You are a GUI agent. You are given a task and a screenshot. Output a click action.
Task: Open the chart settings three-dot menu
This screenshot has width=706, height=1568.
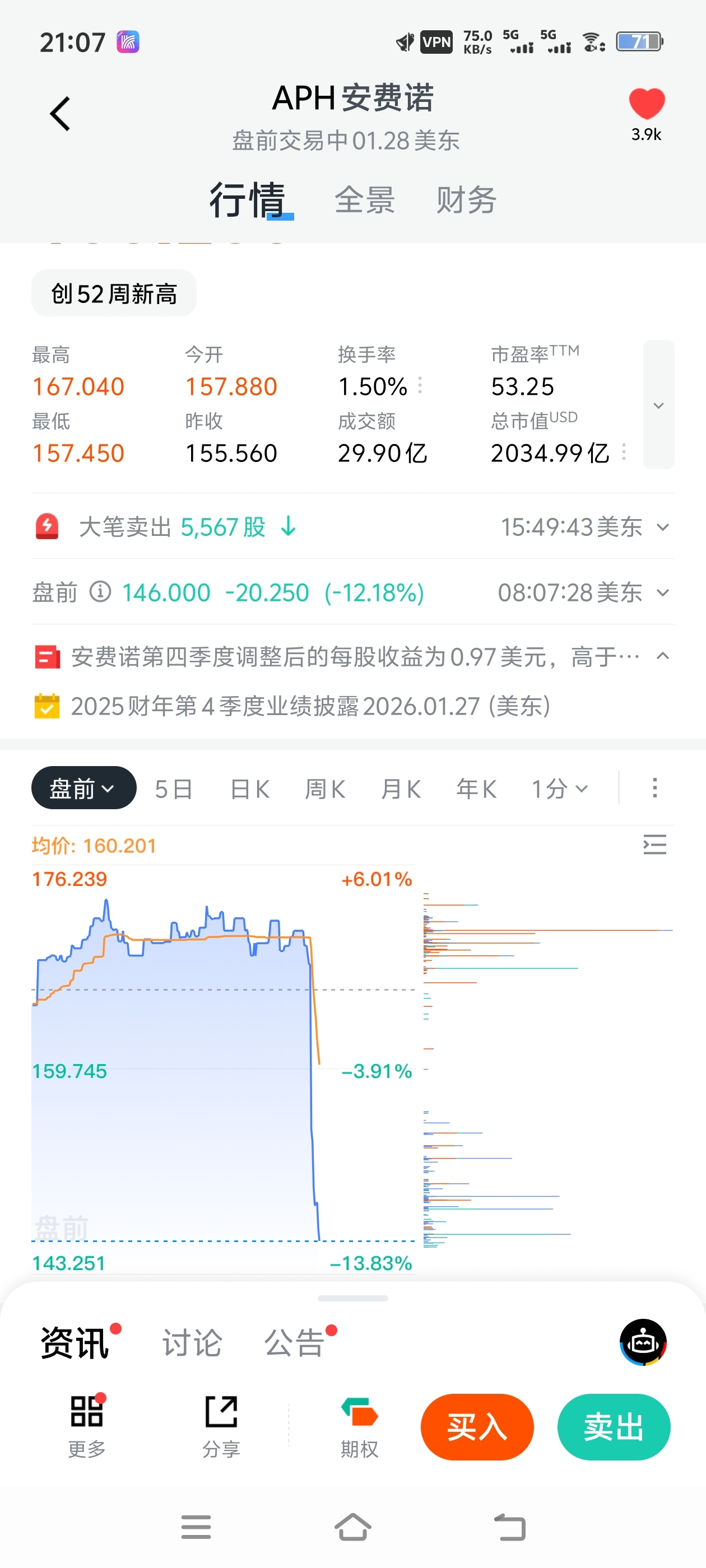tap(655, 788)
